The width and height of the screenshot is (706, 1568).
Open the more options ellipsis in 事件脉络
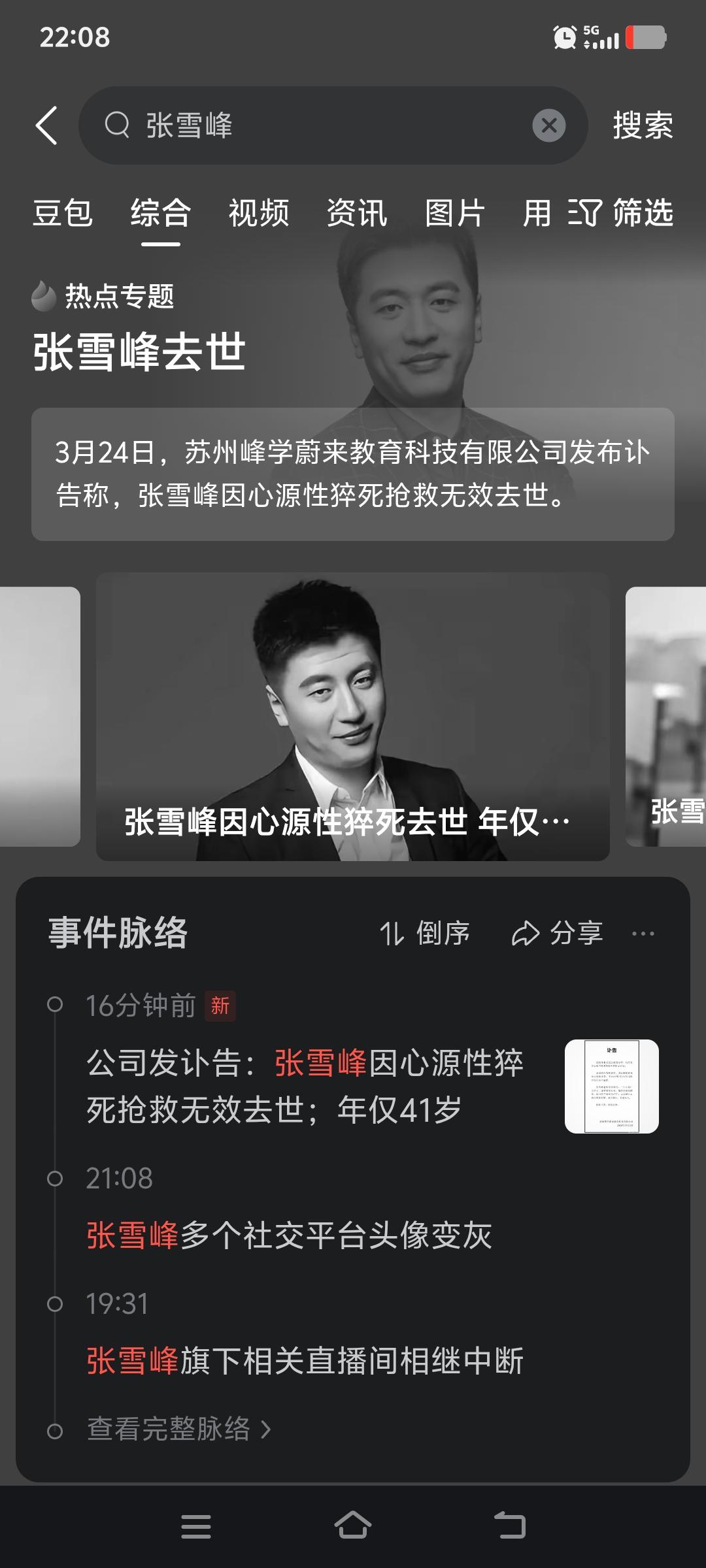click(643, 932)
